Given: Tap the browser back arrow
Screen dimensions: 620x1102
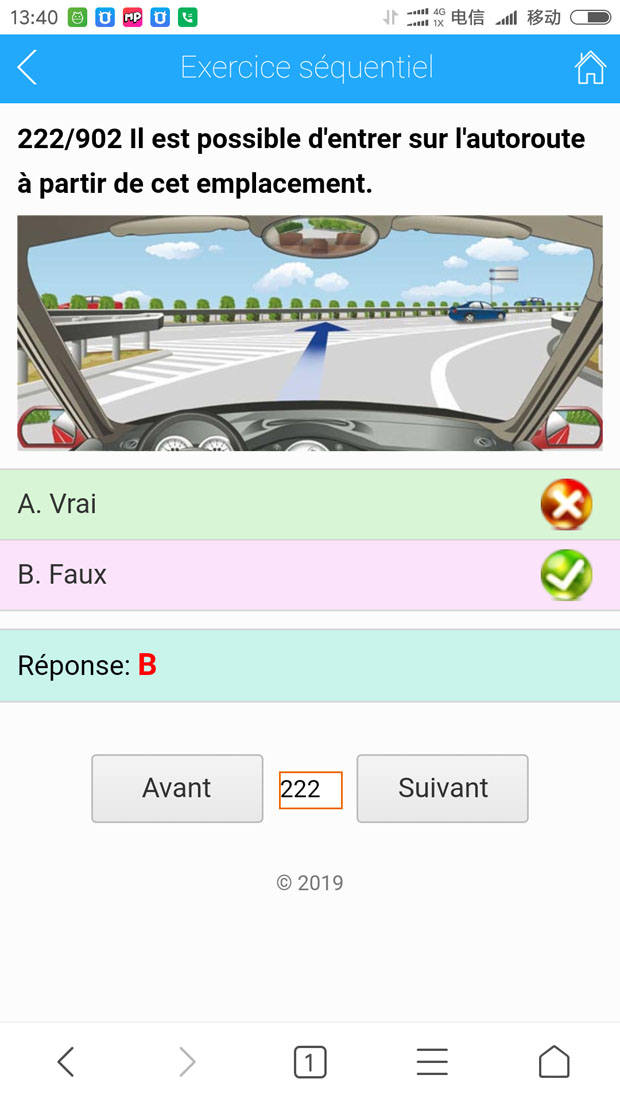Looking at the screenshot, I should (x=66, y=1062).
